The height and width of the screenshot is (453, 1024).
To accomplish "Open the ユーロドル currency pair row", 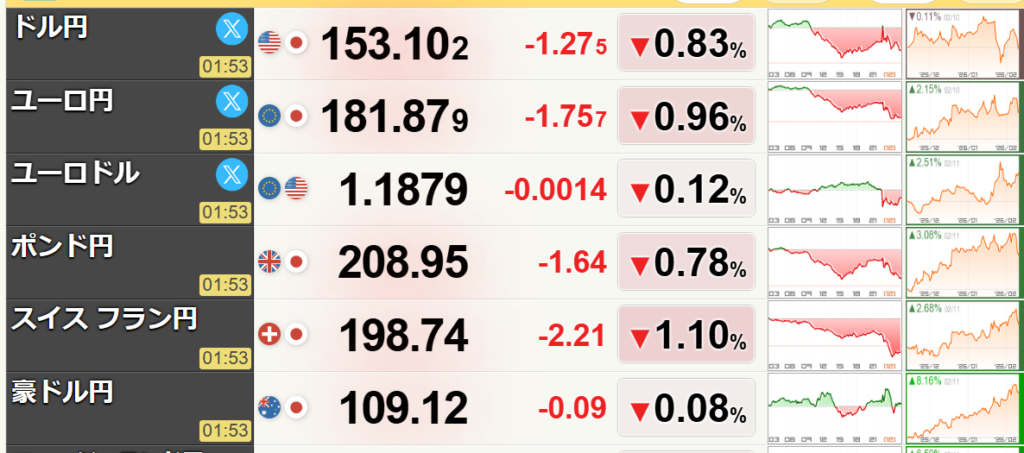I will (75, 174).
